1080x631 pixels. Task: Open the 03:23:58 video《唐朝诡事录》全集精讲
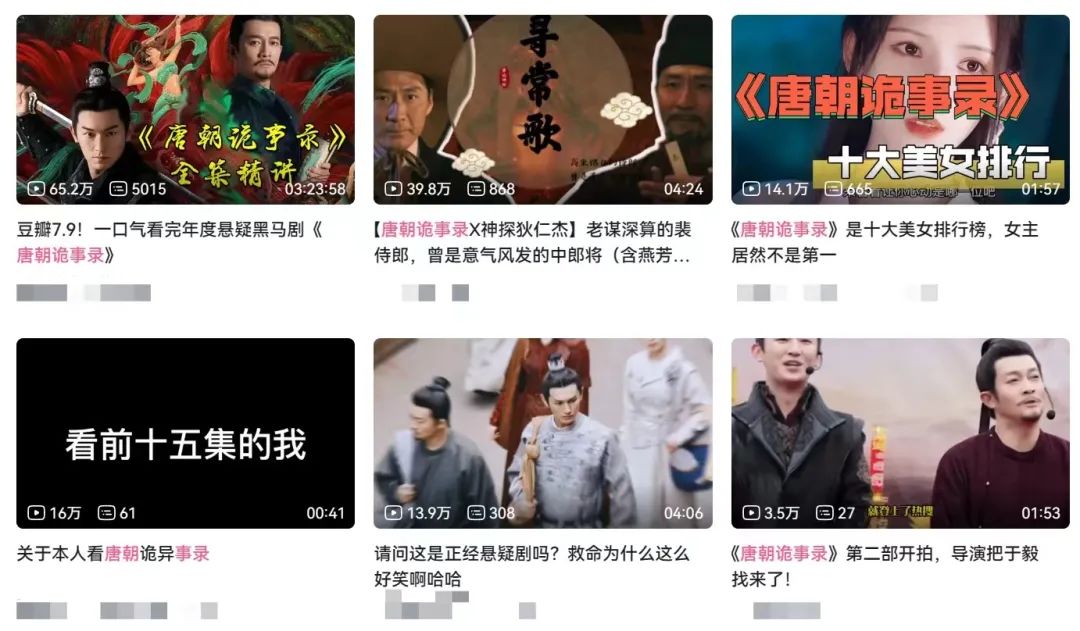click(186, 110)
